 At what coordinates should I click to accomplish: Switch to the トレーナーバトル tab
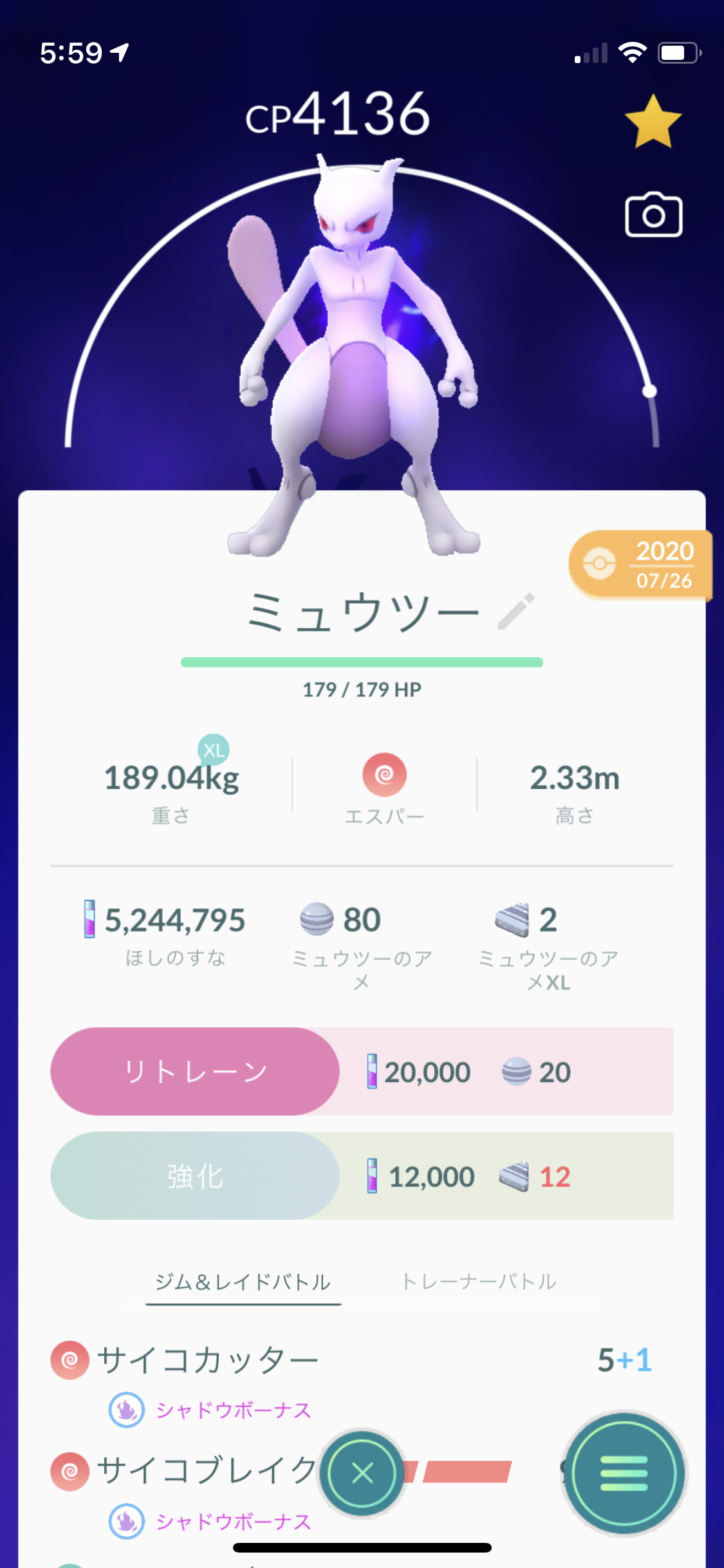pos(479,1282)
